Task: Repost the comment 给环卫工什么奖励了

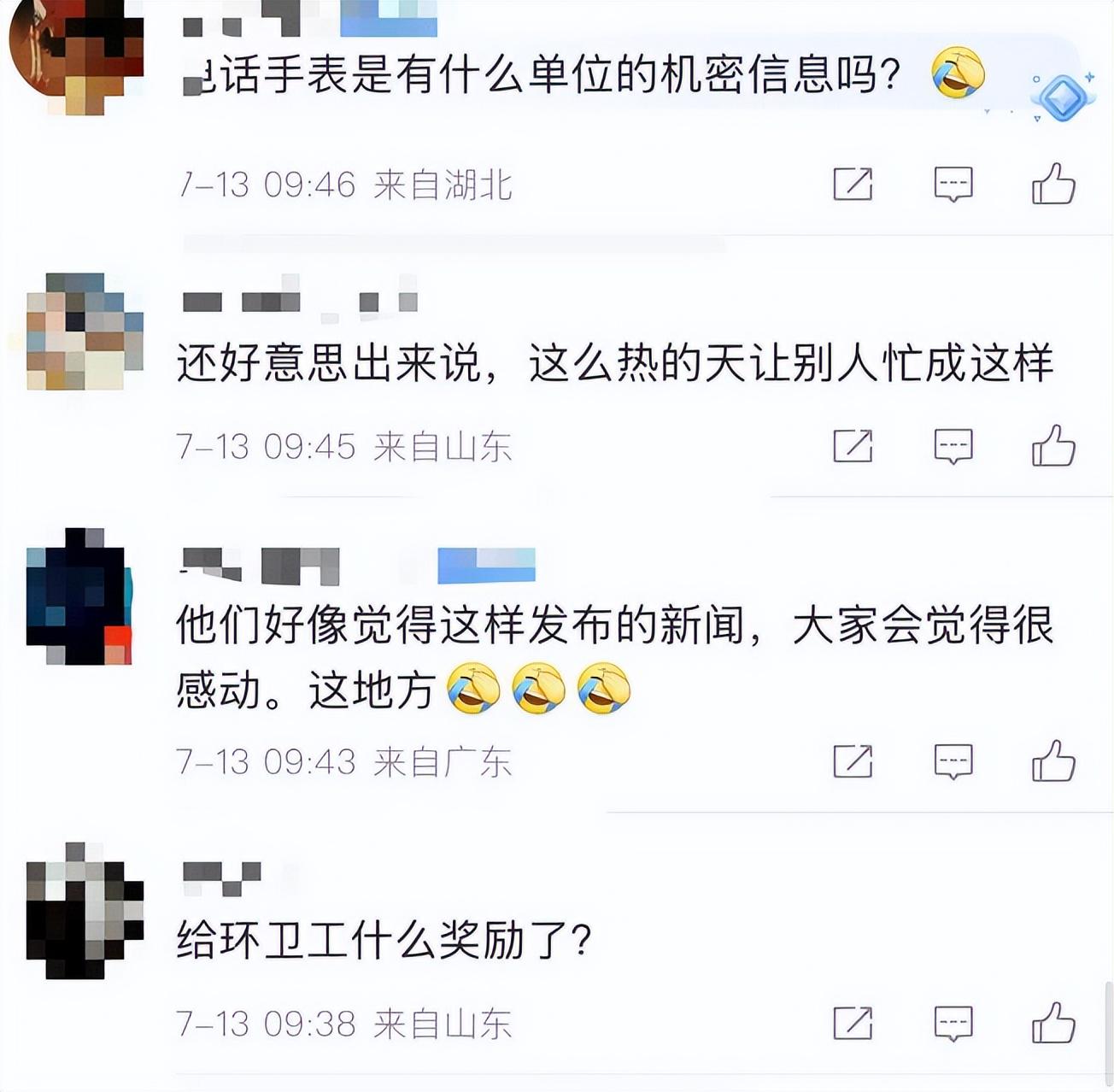Action: pyautogui.click(x=852, y=1023)
